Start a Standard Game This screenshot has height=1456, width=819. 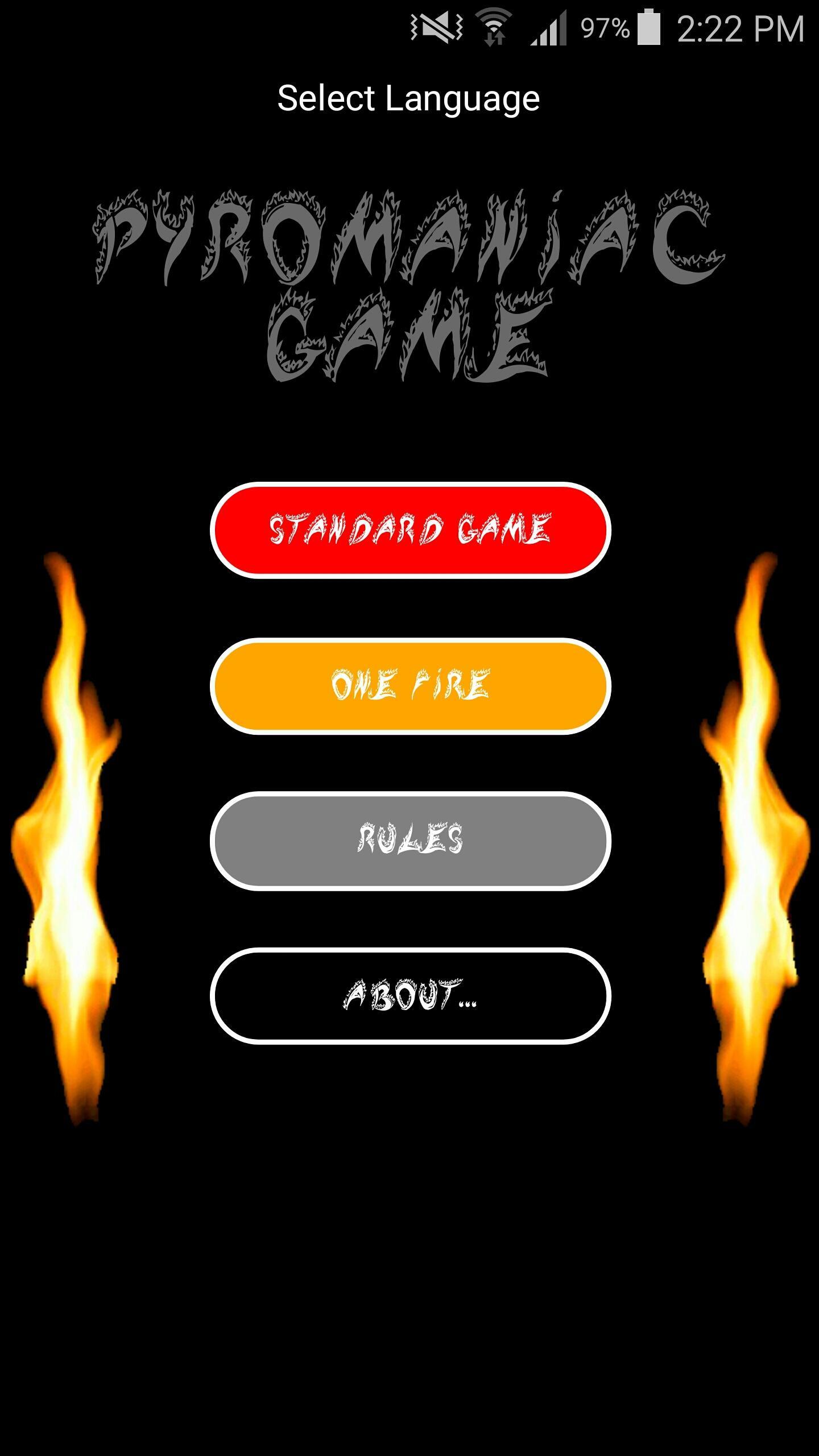pos(410,530)
